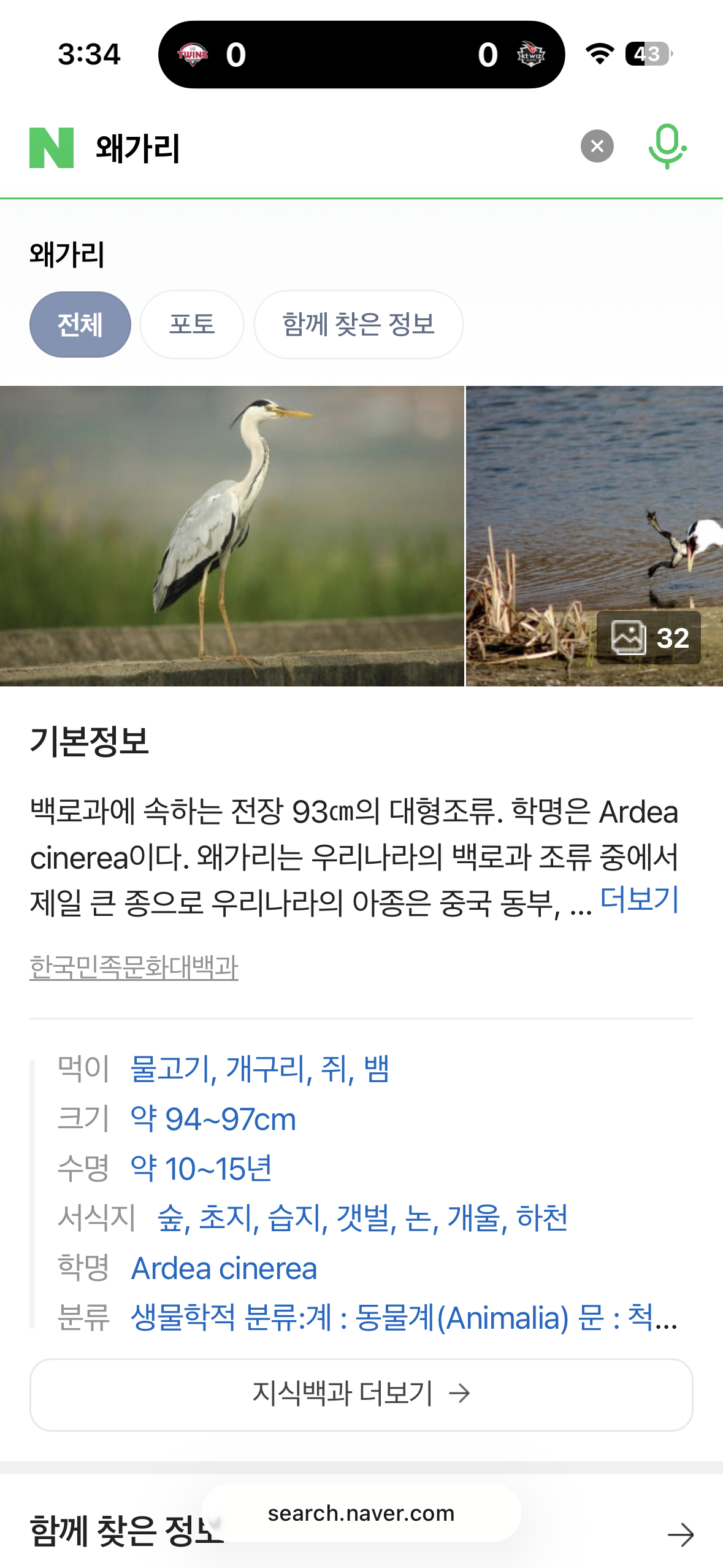View all 32 photos
Viewport: 723px width, 1568px height.
[648, 638]
